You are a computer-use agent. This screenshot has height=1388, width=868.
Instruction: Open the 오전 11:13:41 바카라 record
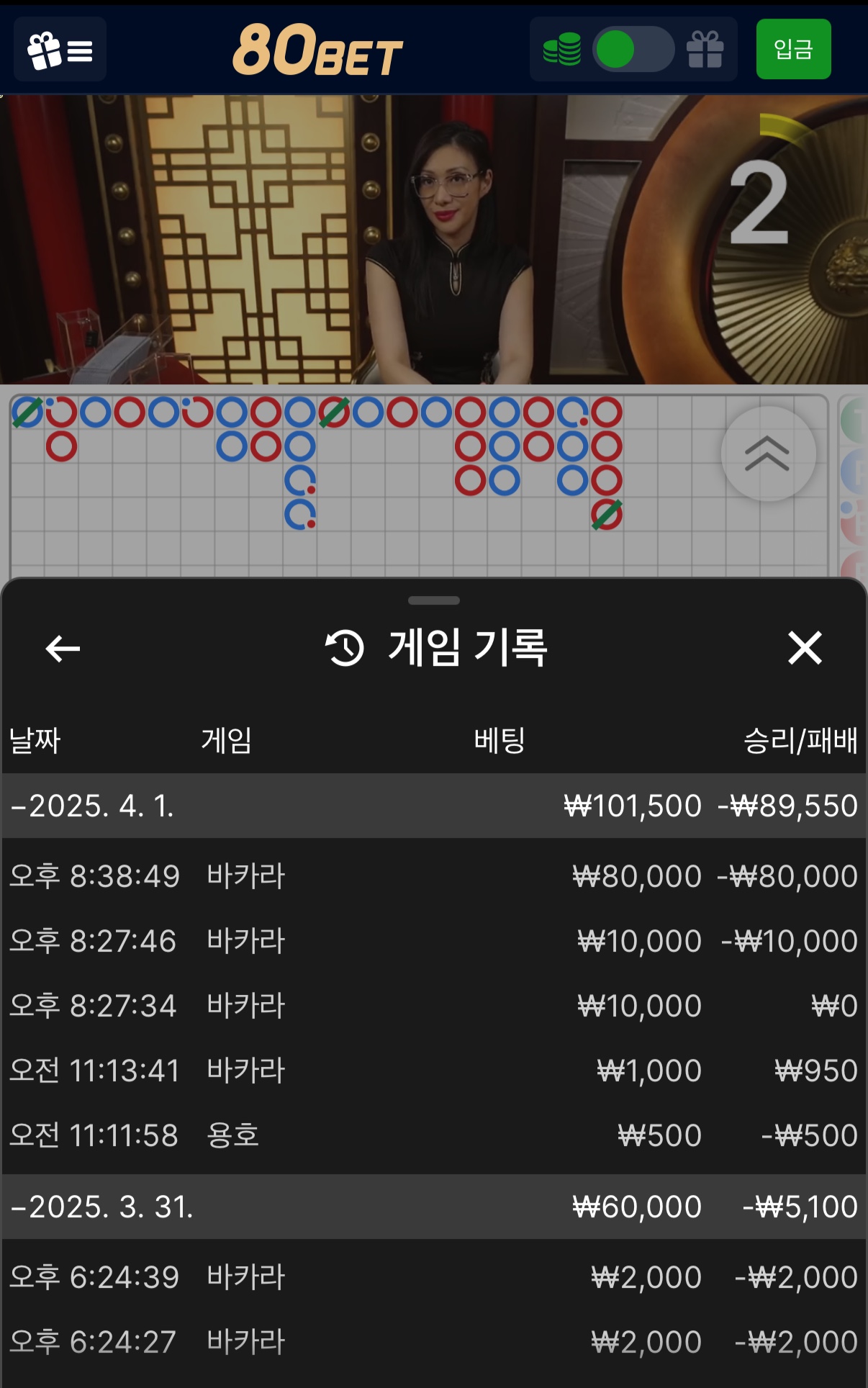click(433, 1071)
